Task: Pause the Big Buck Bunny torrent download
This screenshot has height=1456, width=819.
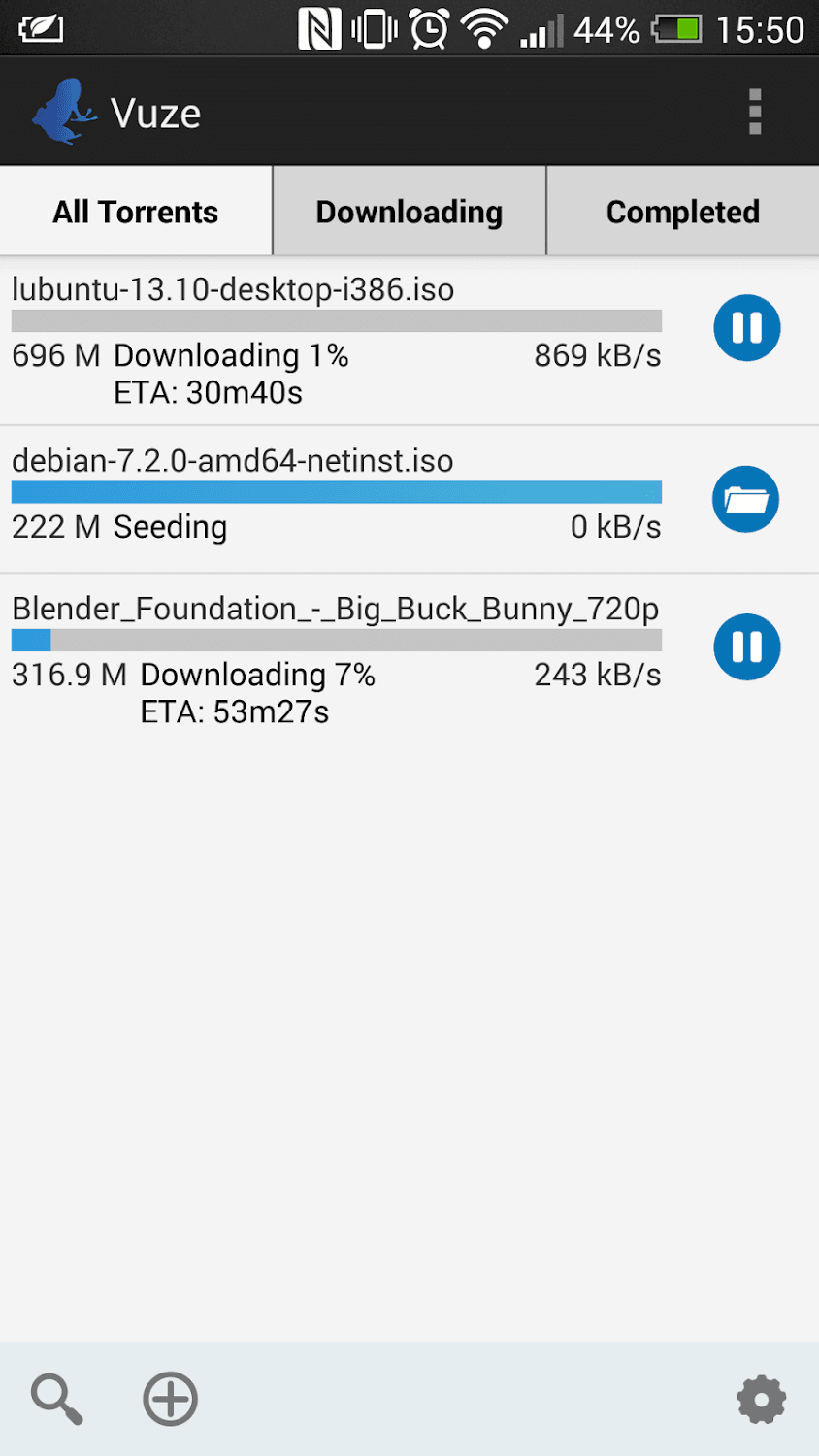Action: pyautogui.click(x=746, y=646)
